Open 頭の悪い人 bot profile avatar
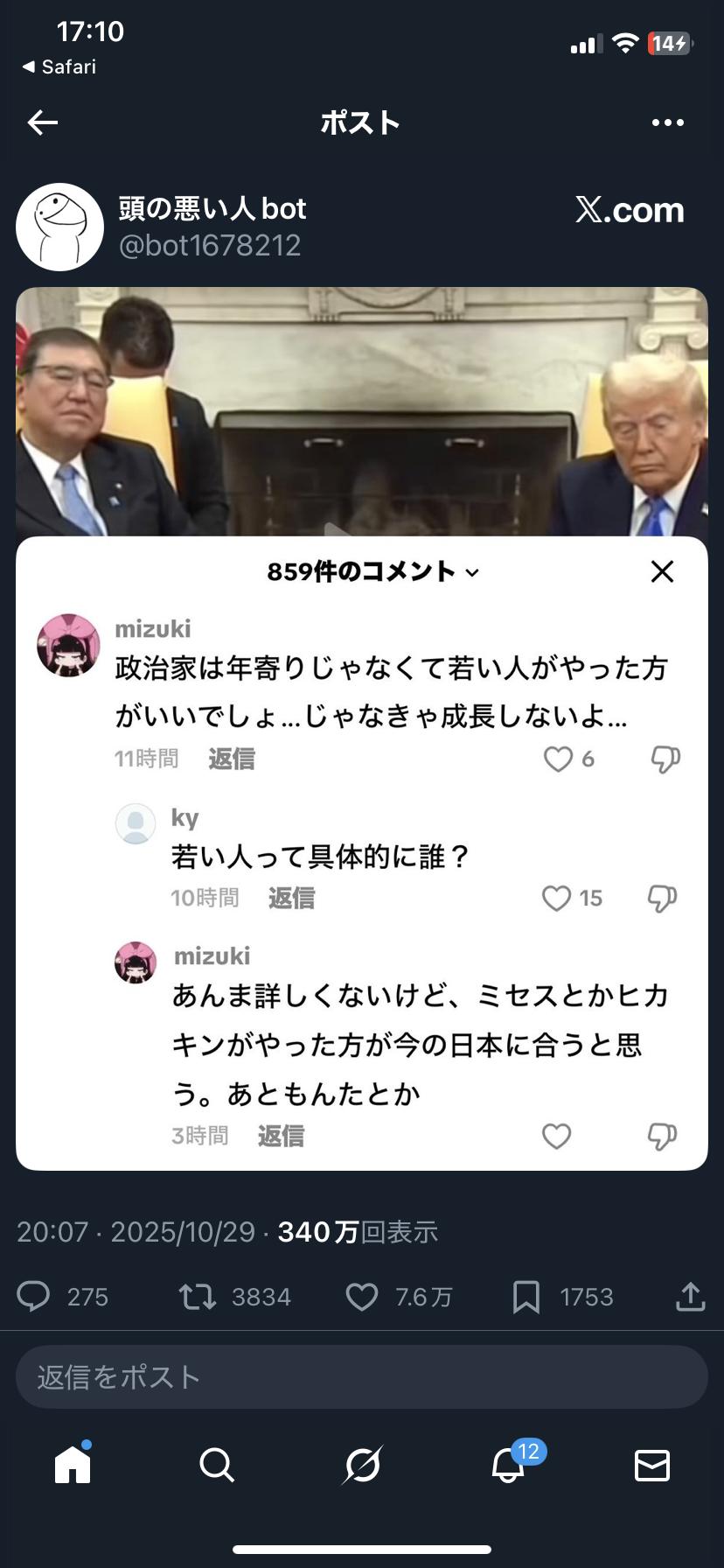 (x=59, y=227)
